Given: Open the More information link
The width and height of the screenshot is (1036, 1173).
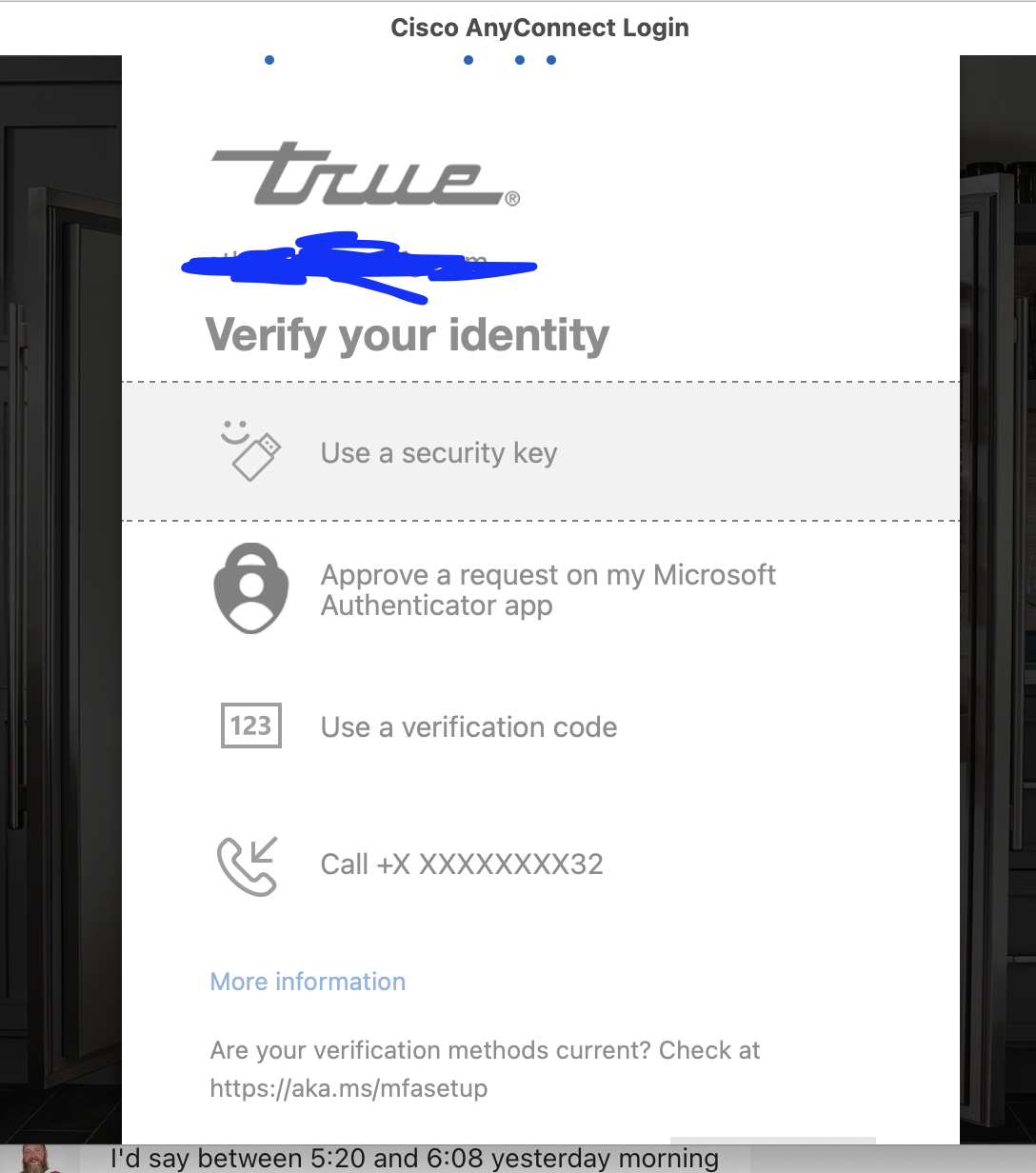Looking at the screenshot, I should 308,982.
